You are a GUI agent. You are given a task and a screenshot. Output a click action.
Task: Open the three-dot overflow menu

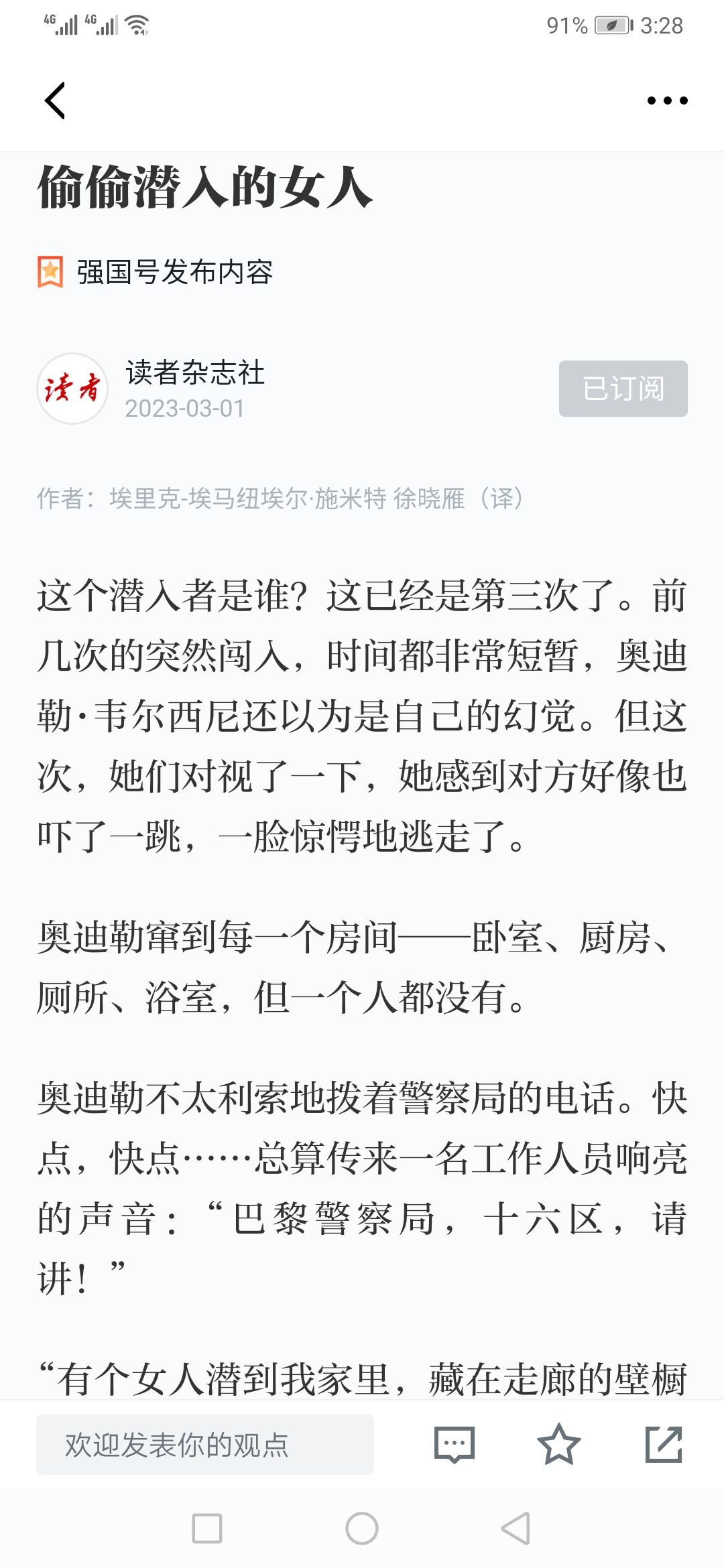pos(667,101)
